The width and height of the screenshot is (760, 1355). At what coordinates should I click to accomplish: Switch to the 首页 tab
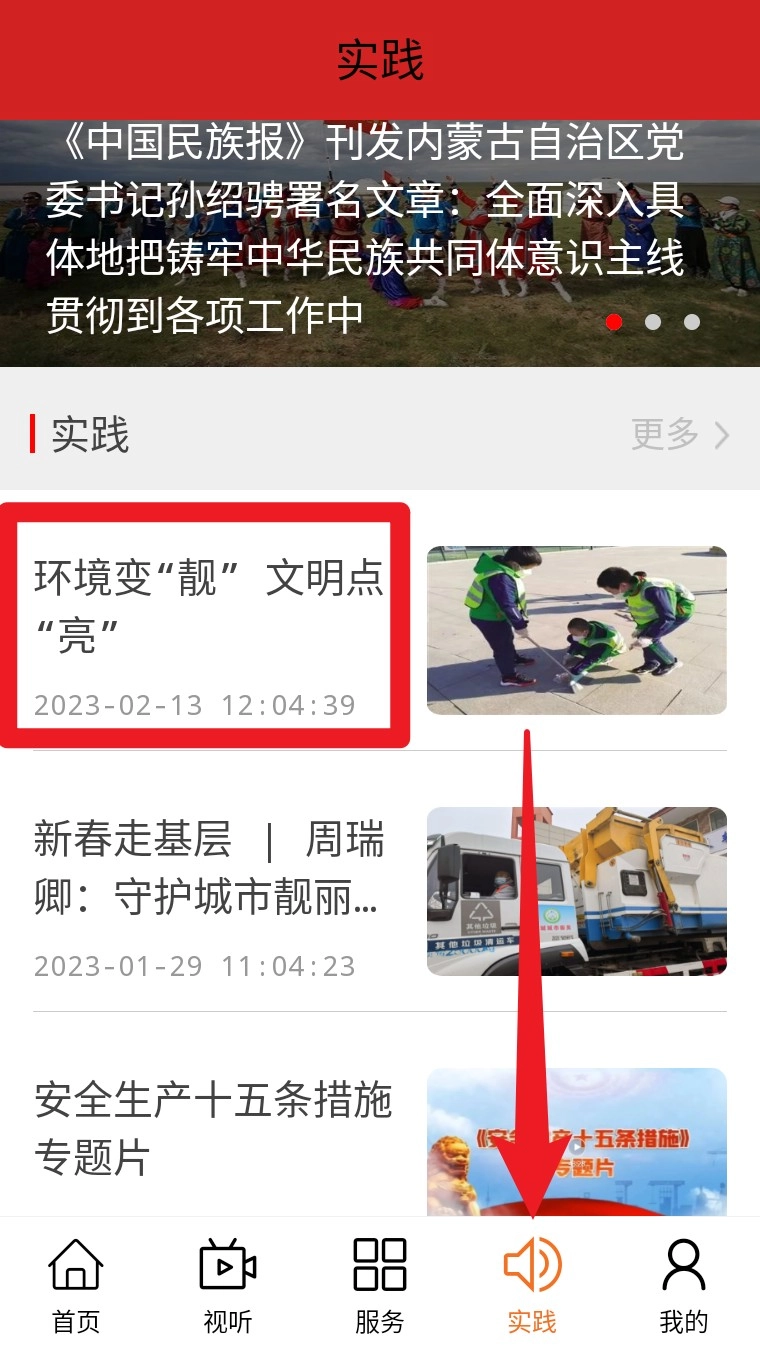pyautogui.click(x=76, y=1287)
